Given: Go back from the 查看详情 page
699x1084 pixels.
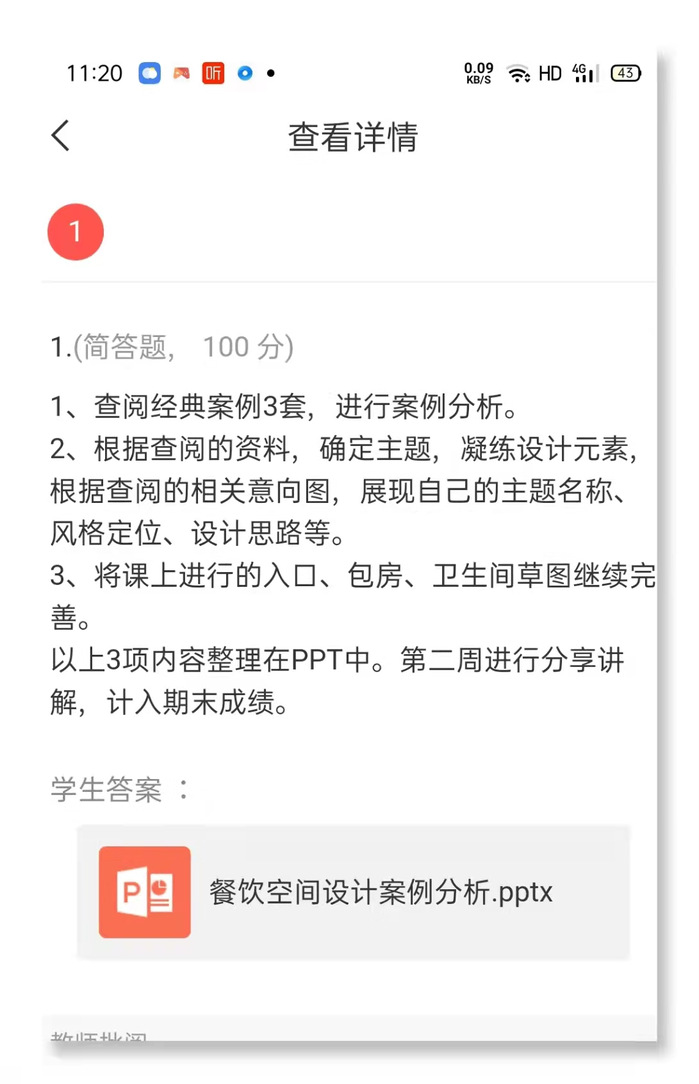Looking at the screenshot, I should point(61,136).
